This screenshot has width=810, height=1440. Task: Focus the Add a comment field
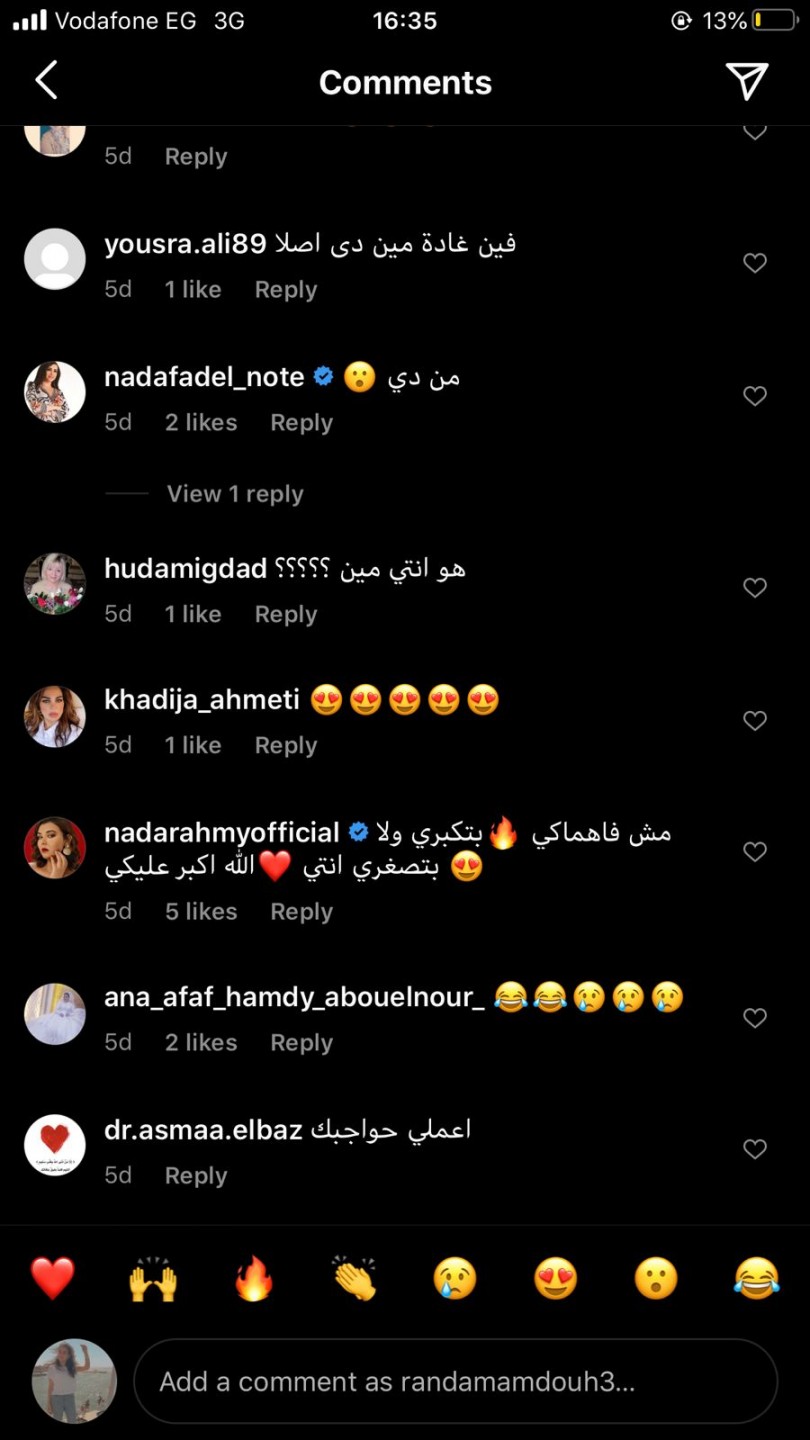pos(455,1382)
